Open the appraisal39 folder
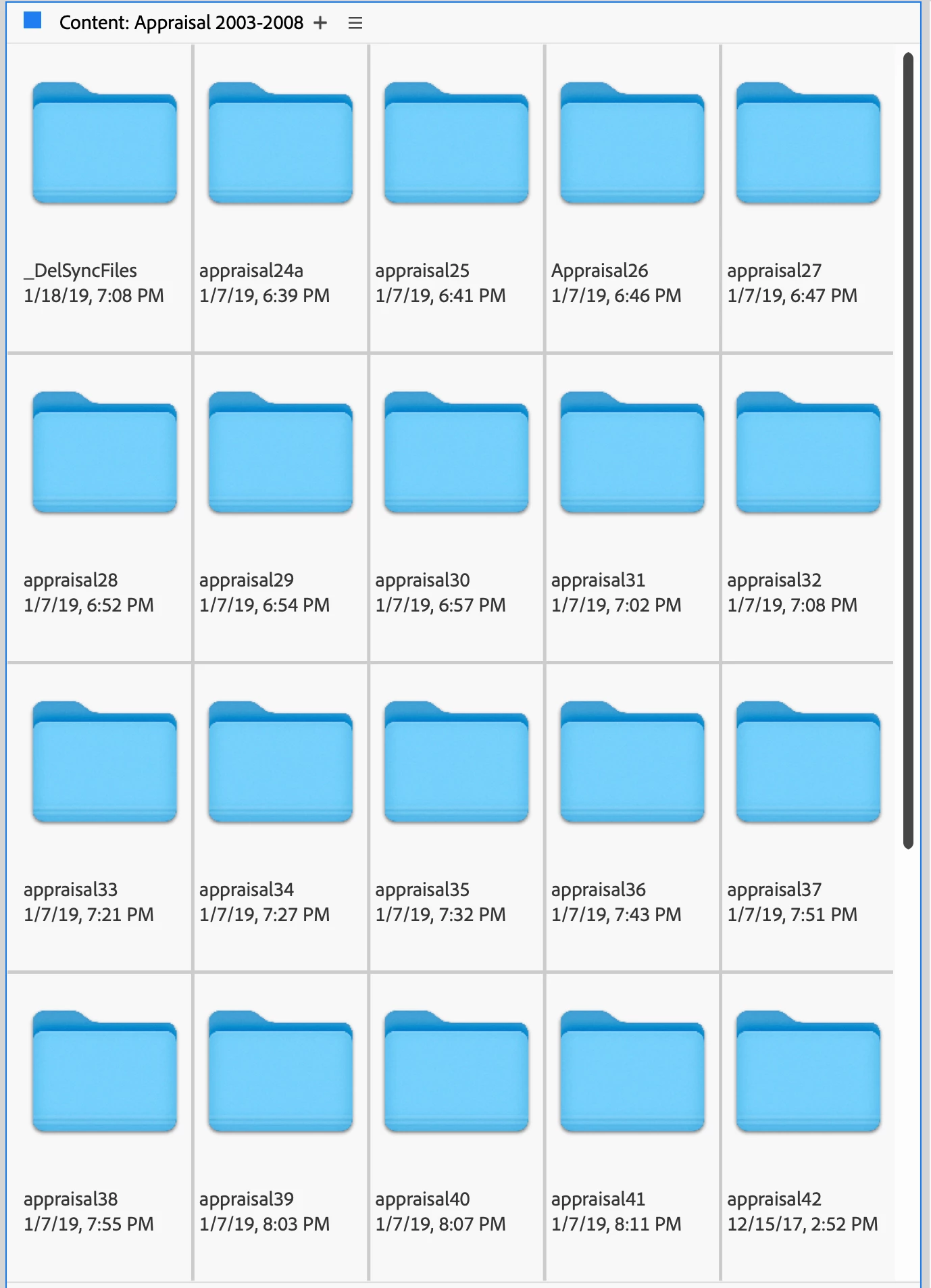Image resolution: width=931 pixels, height=1288 pixels. click(x=280, y=1072)
